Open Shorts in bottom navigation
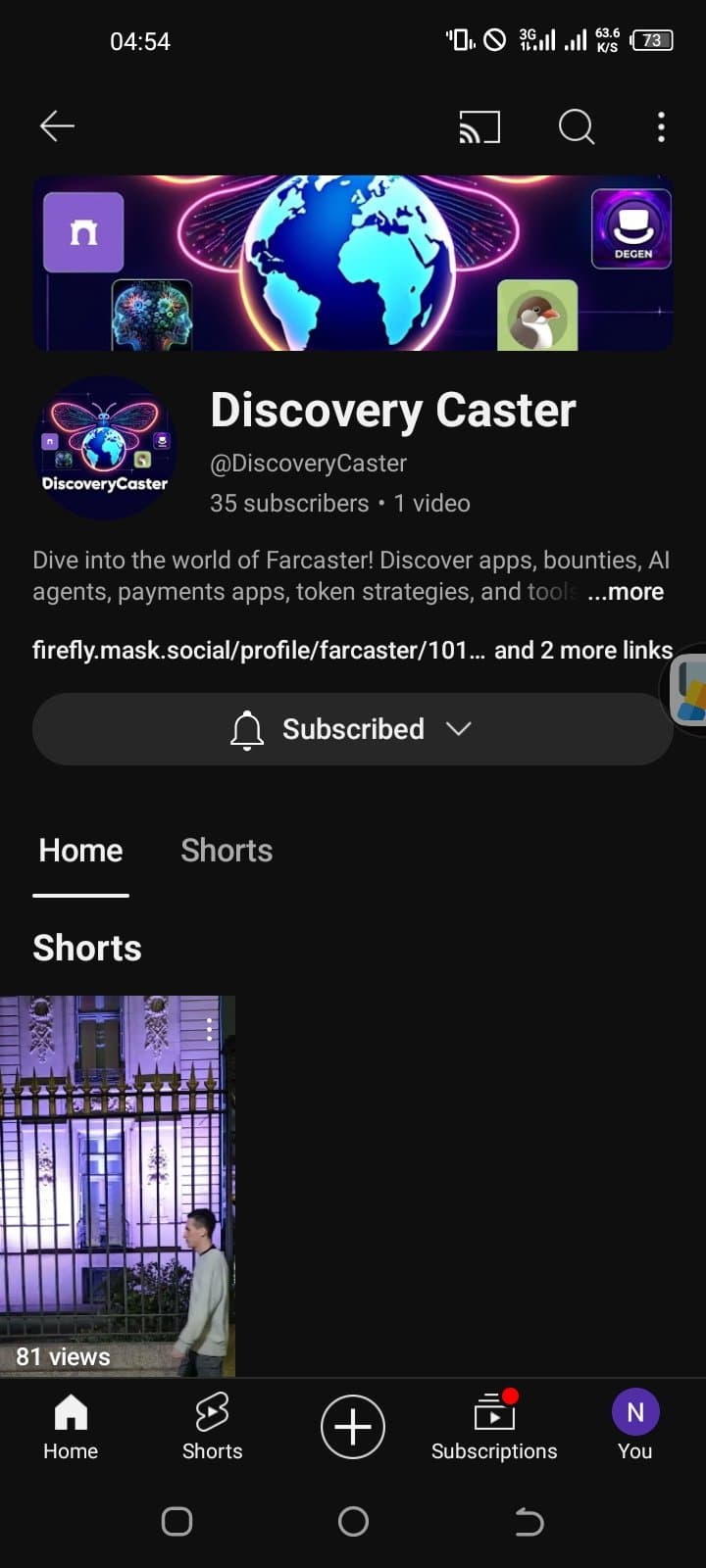The width and height of the screenshot is (706, 1568). tap(212, 1427)
